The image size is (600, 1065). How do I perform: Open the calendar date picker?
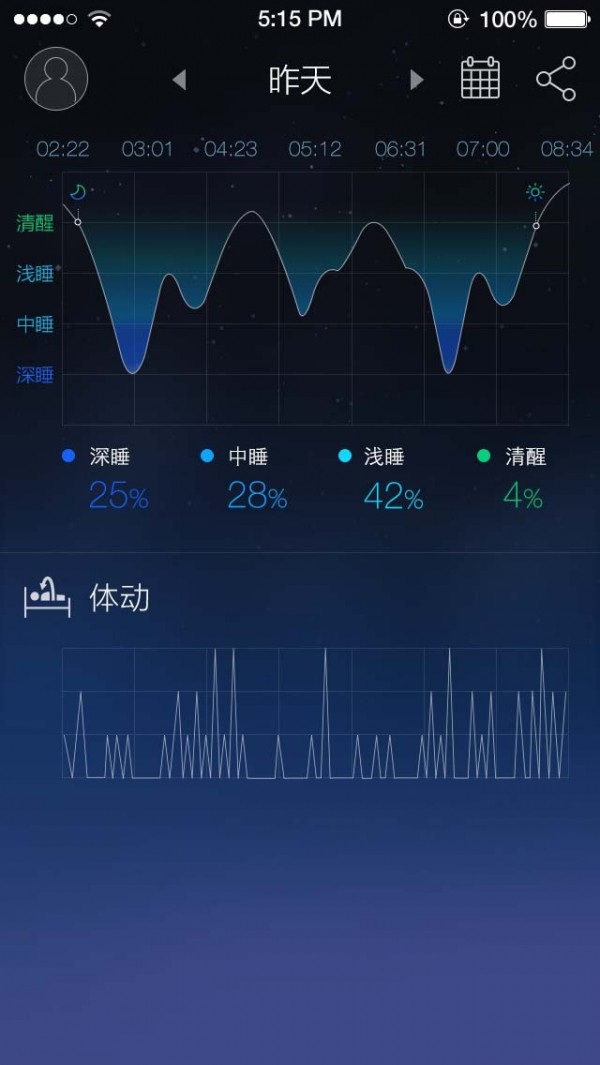(480, 79)
